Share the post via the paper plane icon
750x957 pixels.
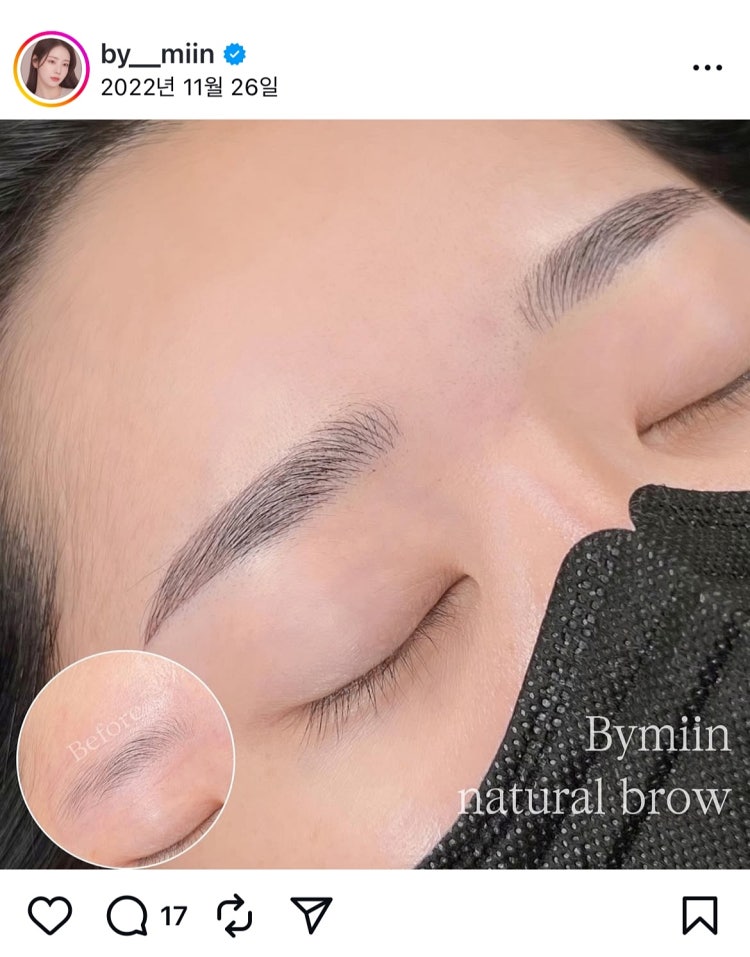pos(310,915)
